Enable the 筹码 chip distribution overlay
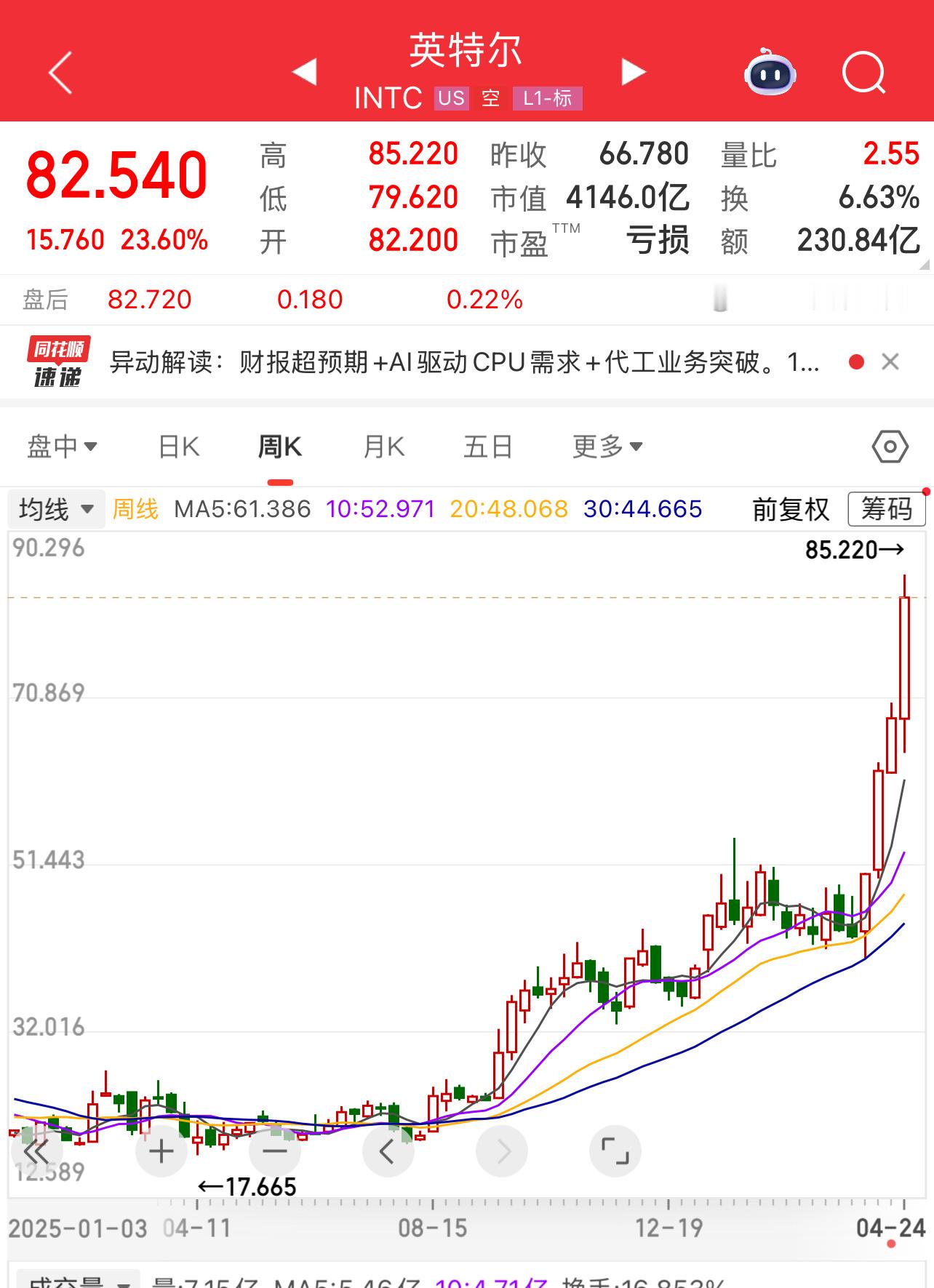 (x=885, y=509)
